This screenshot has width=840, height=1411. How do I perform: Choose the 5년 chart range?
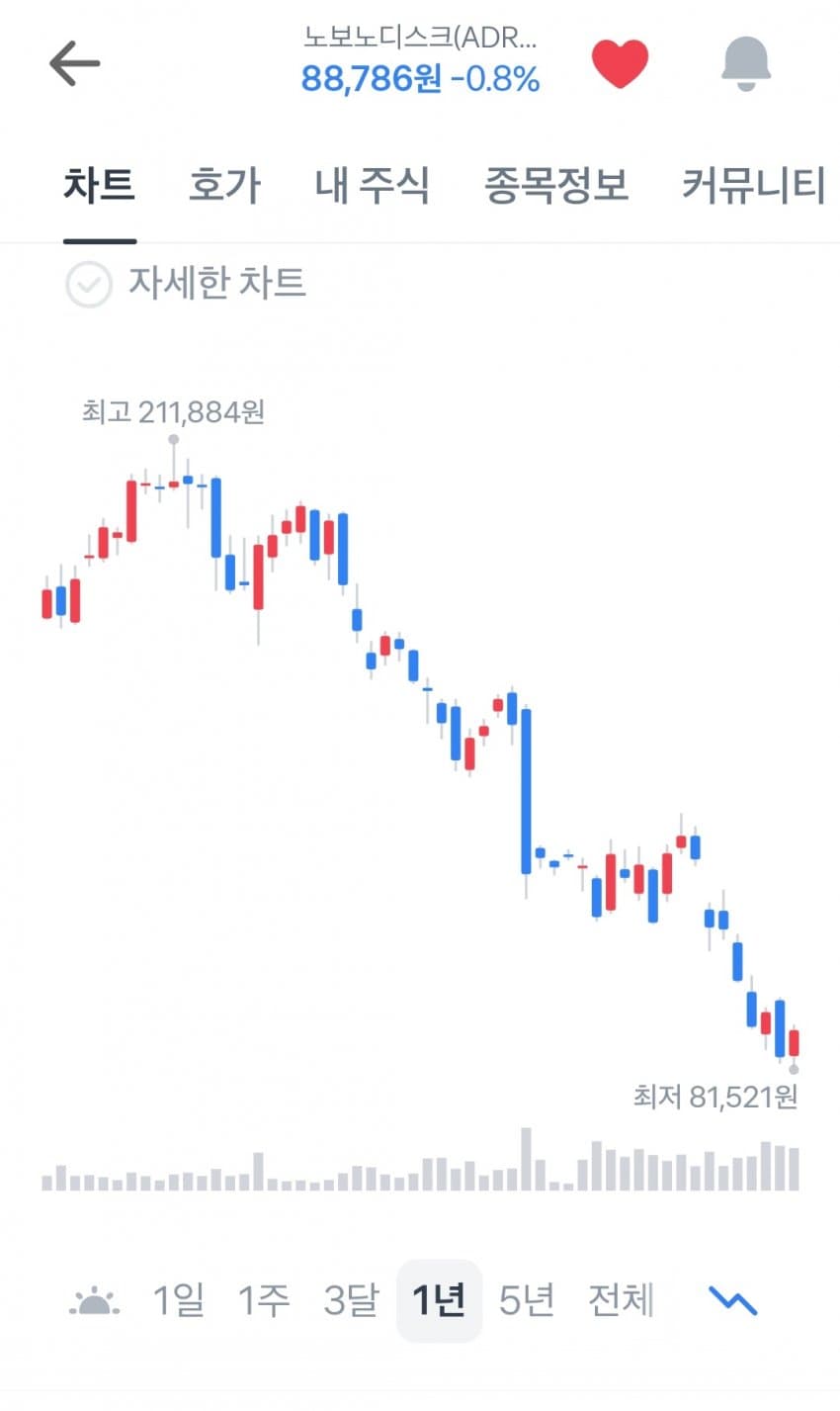click(526, 1300)
